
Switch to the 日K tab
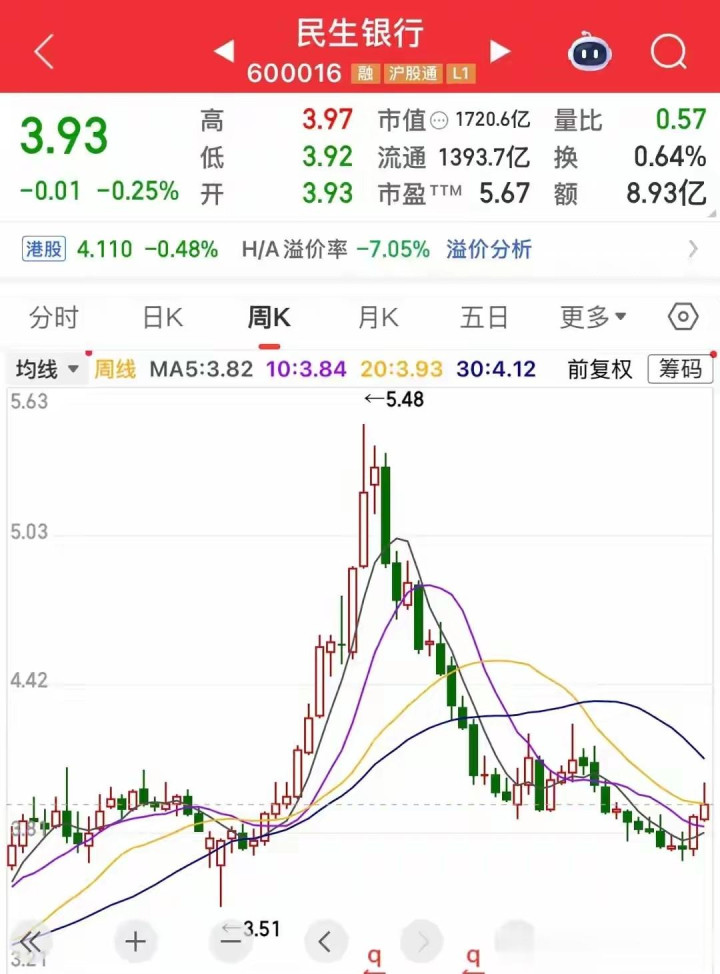(x=163, y=318)
